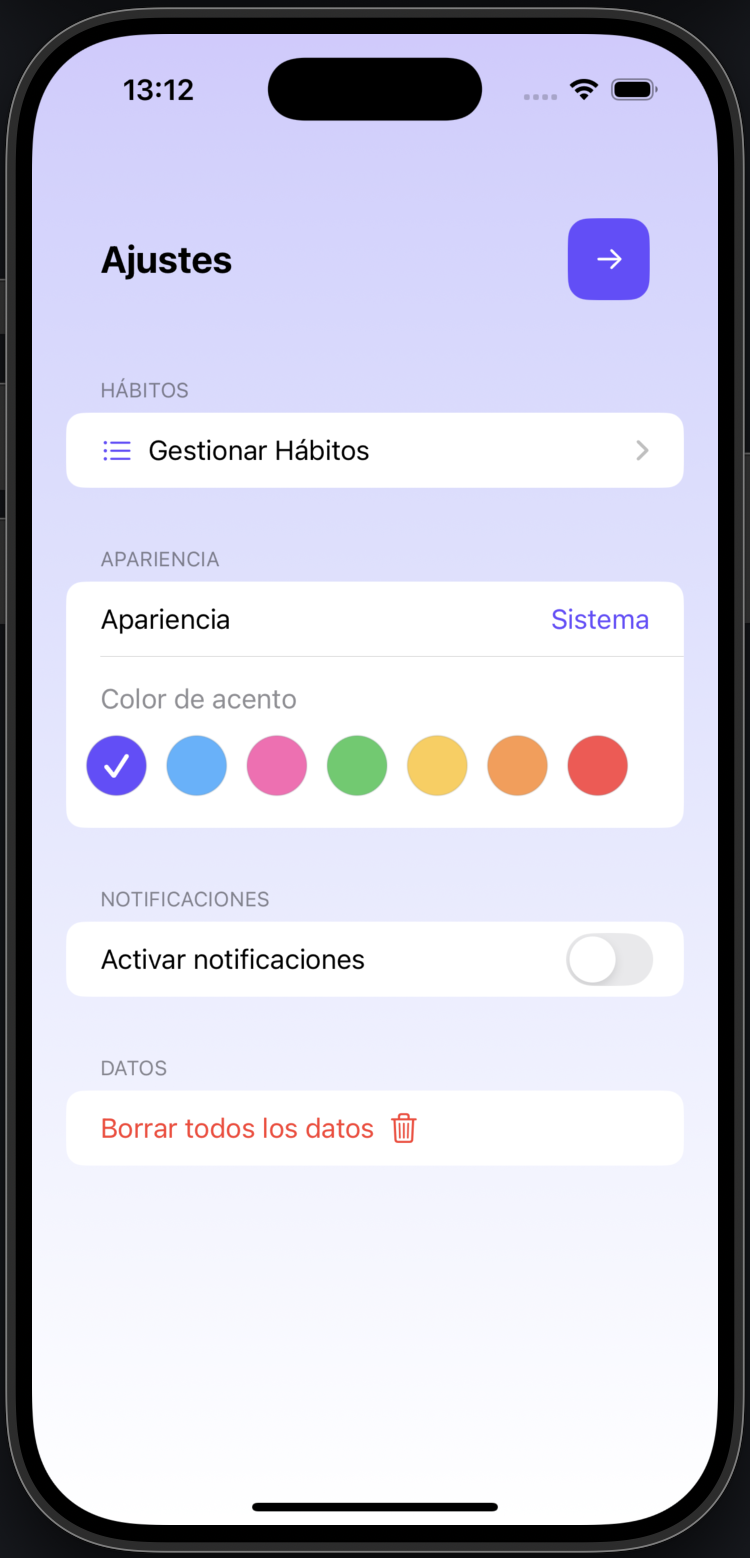Select the blue accent color

pos(196,765)
